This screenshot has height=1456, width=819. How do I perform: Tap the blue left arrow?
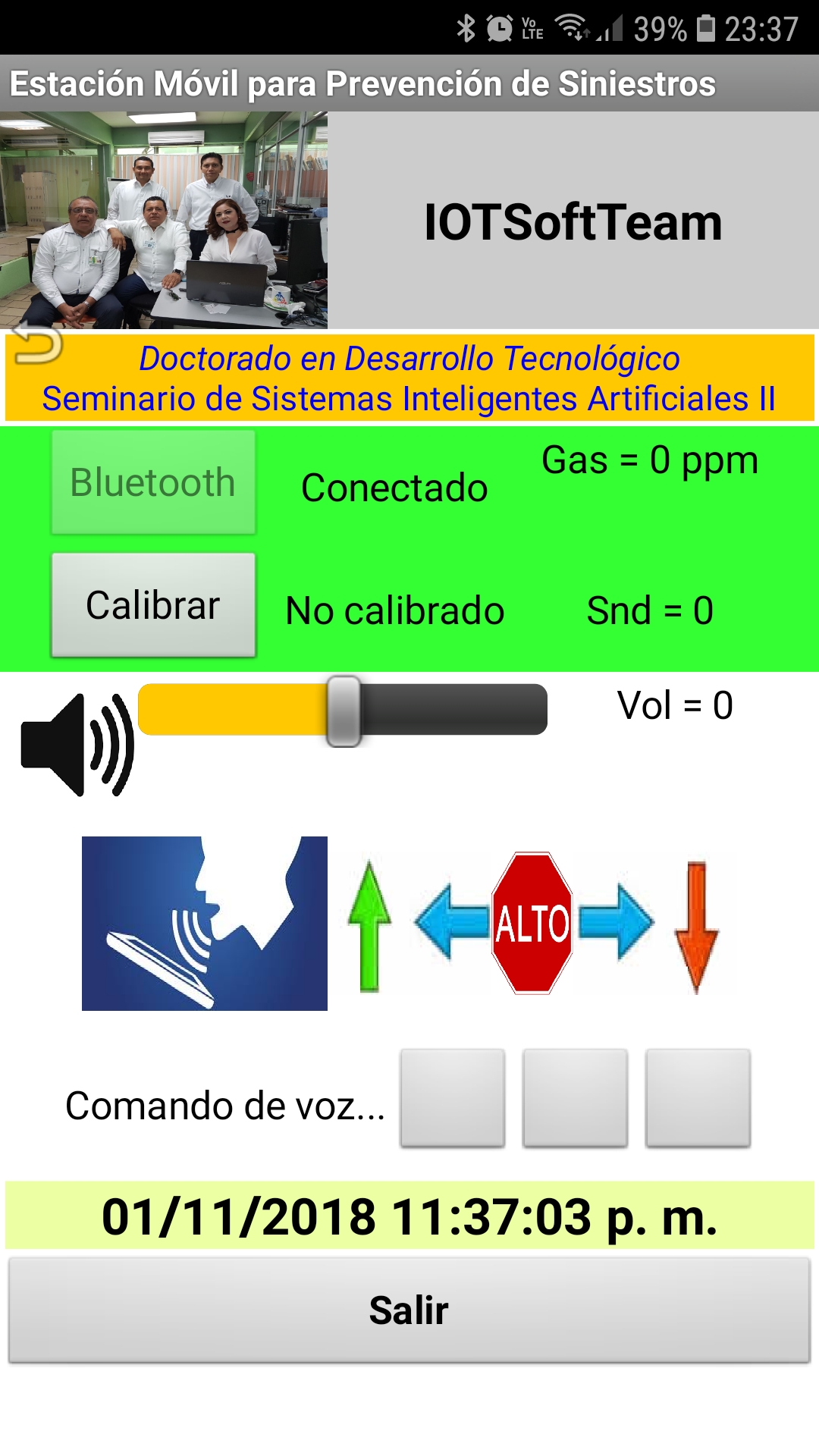point(450,923)
